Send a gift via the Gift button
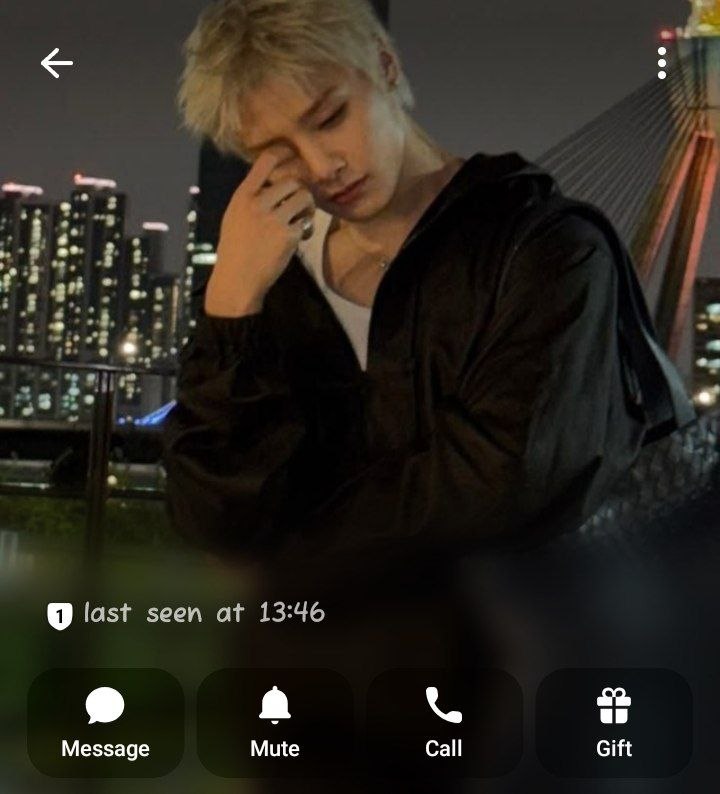The width and height of the screenshot is (720, 794). pyautogui.click(x=614, y=723)
